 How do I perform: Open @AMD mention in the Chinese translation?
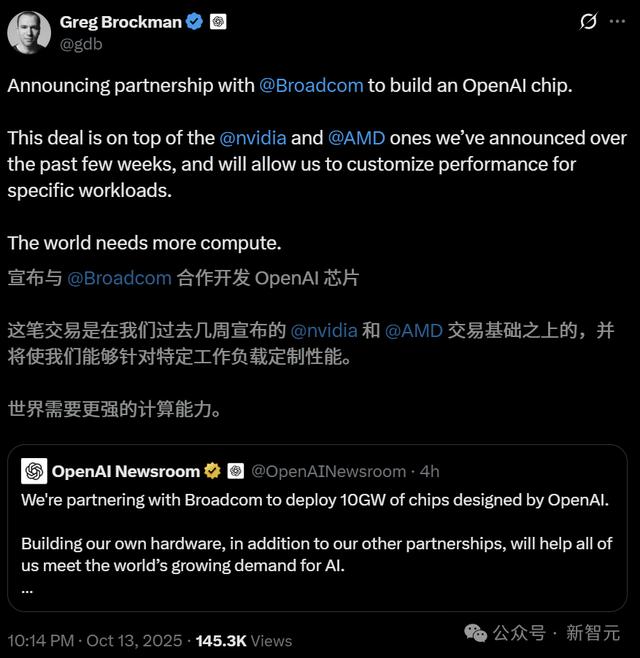coord(414,331)
